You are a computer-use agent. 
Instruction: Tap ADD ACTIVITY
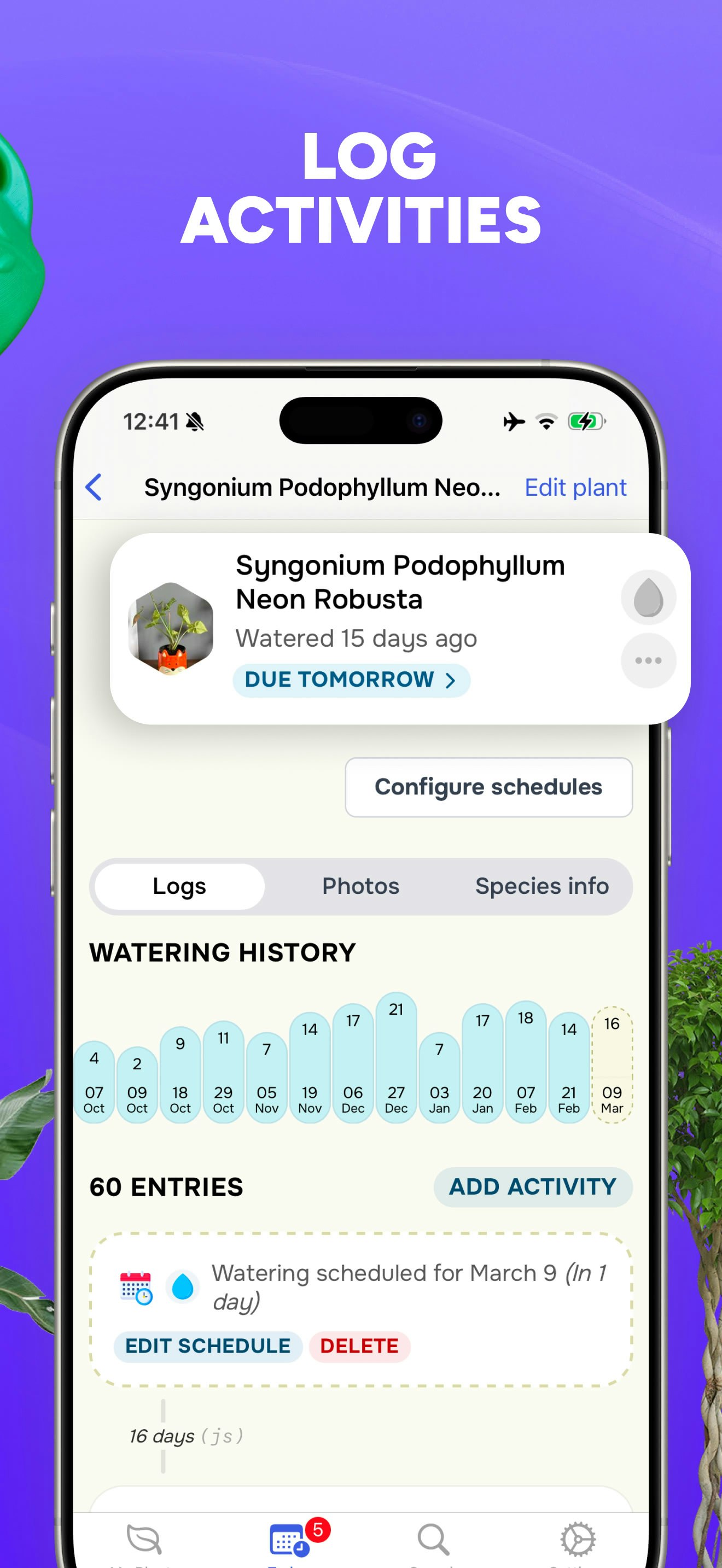pyautogui.click(x=533, y=1187)
